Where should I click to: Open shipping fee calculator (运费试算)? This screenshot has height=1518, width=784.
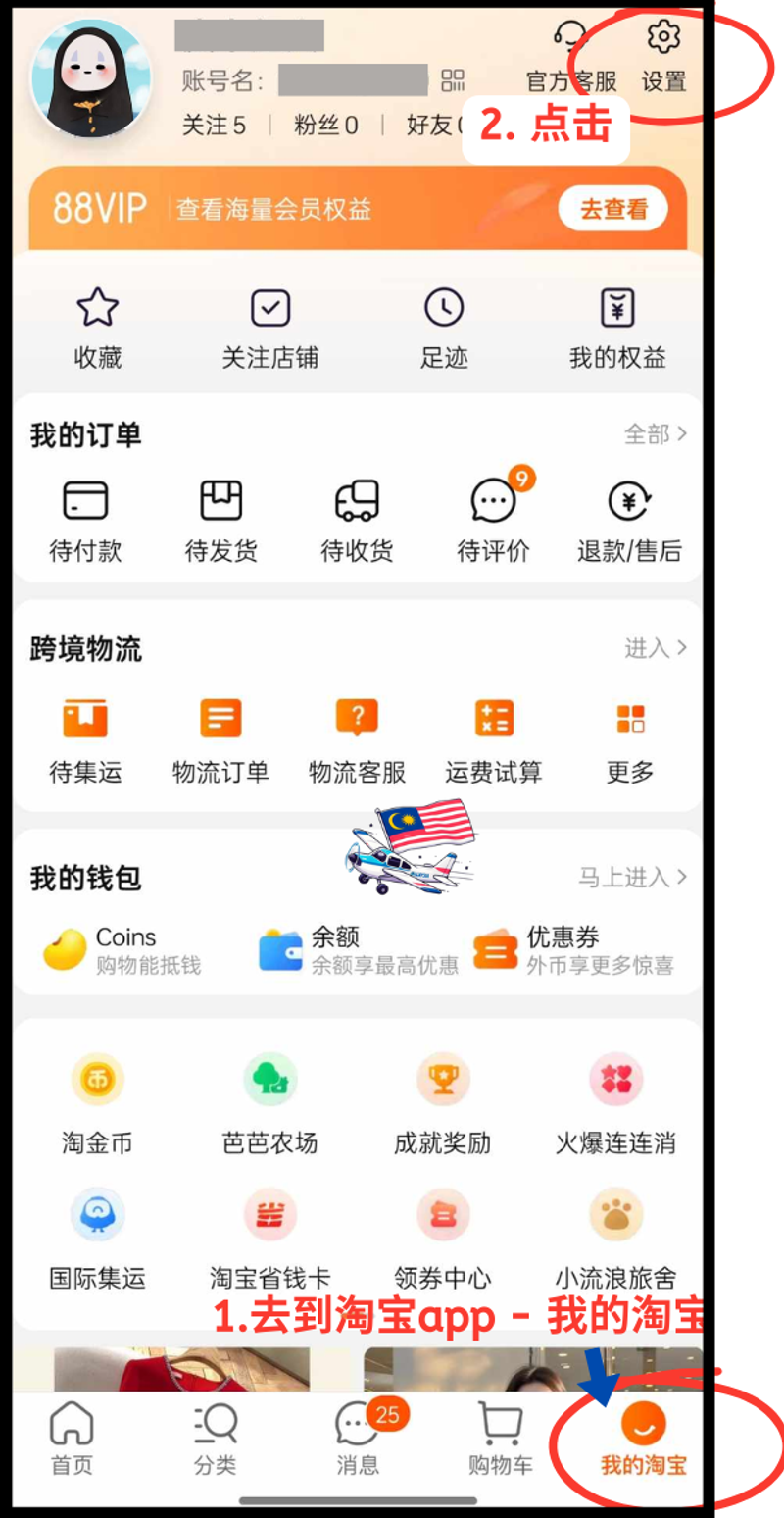[x=493, y=740]
